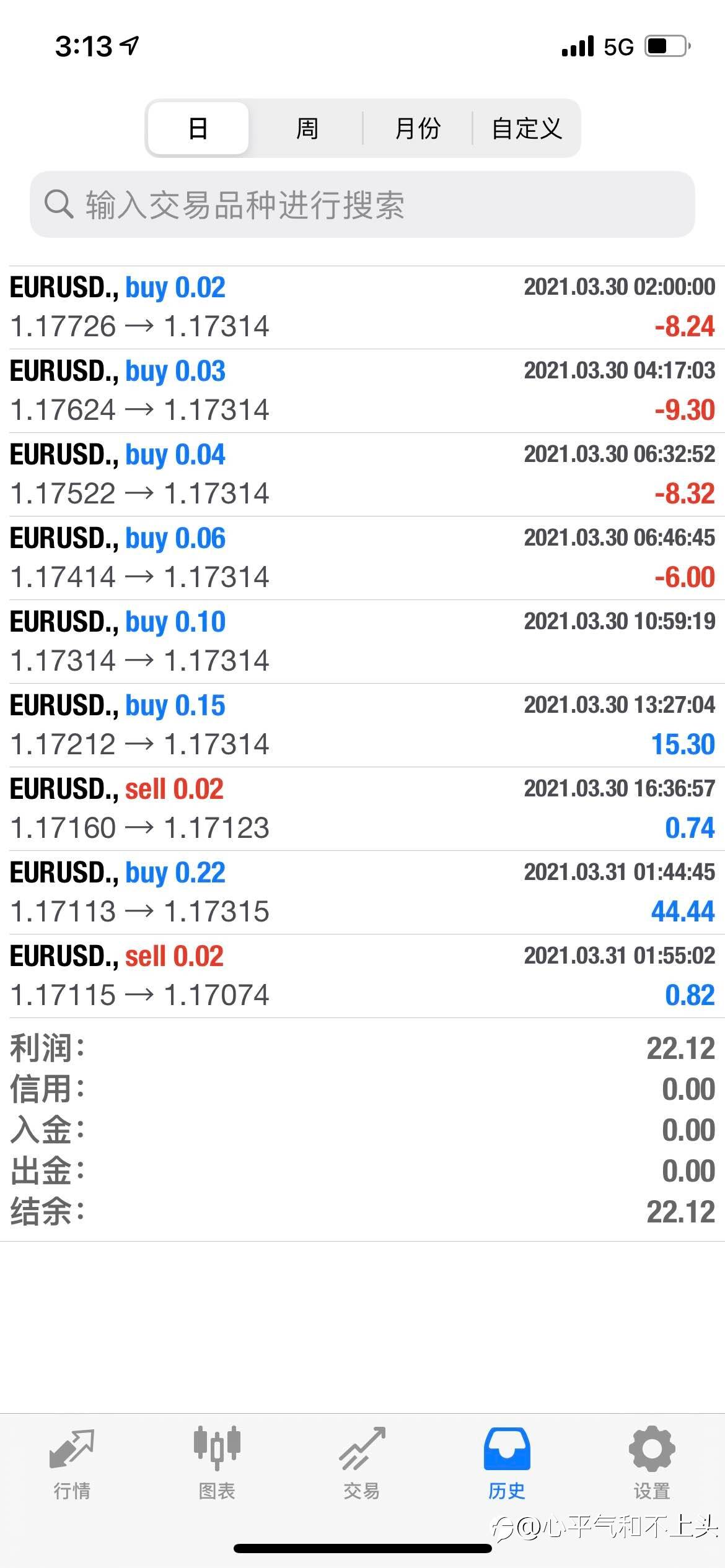Open the EURUSD buy 0.22 trade entry
Image resolution: width=725 pixels, height=1568 pixels.
(x=362, y=892)
